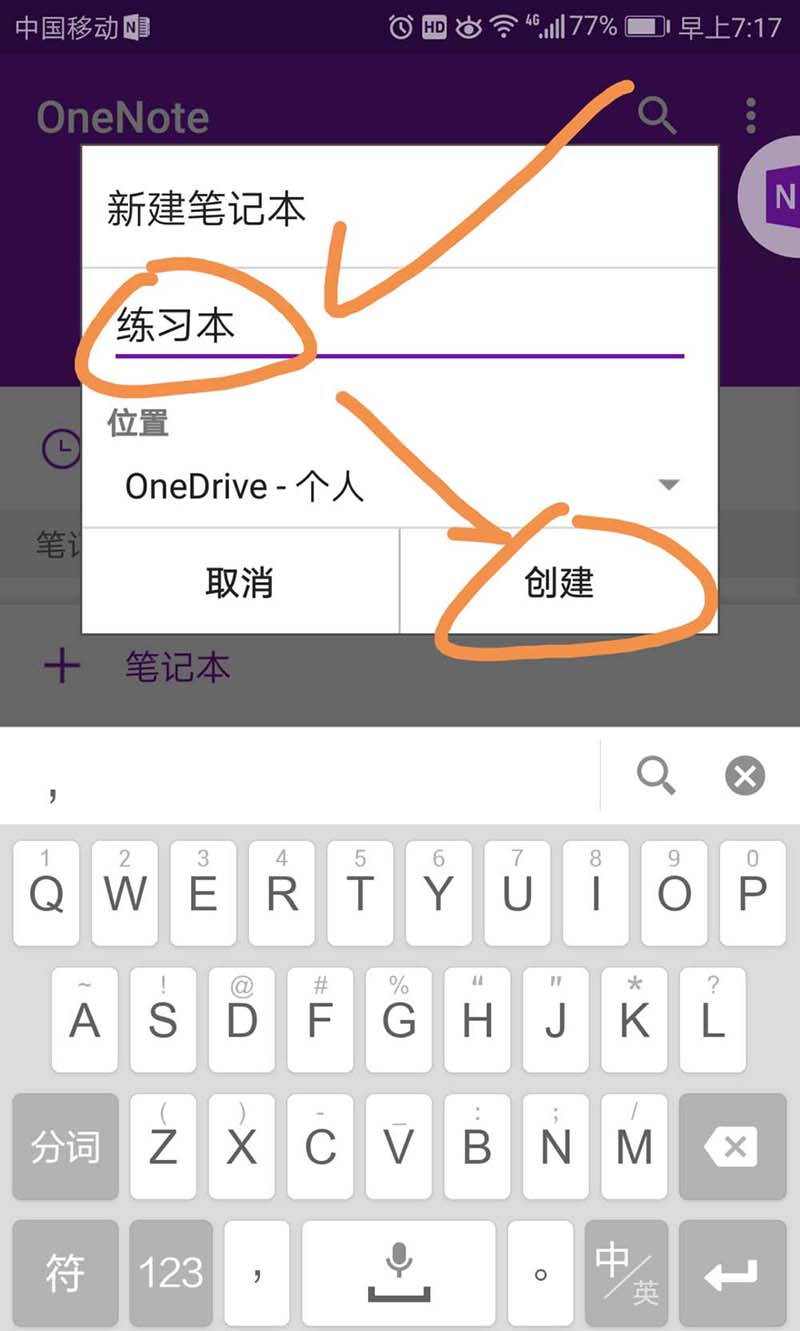
Task: Open the 123 numeric keyboard
Action: pyautogui.click(x=171, y=1271)
